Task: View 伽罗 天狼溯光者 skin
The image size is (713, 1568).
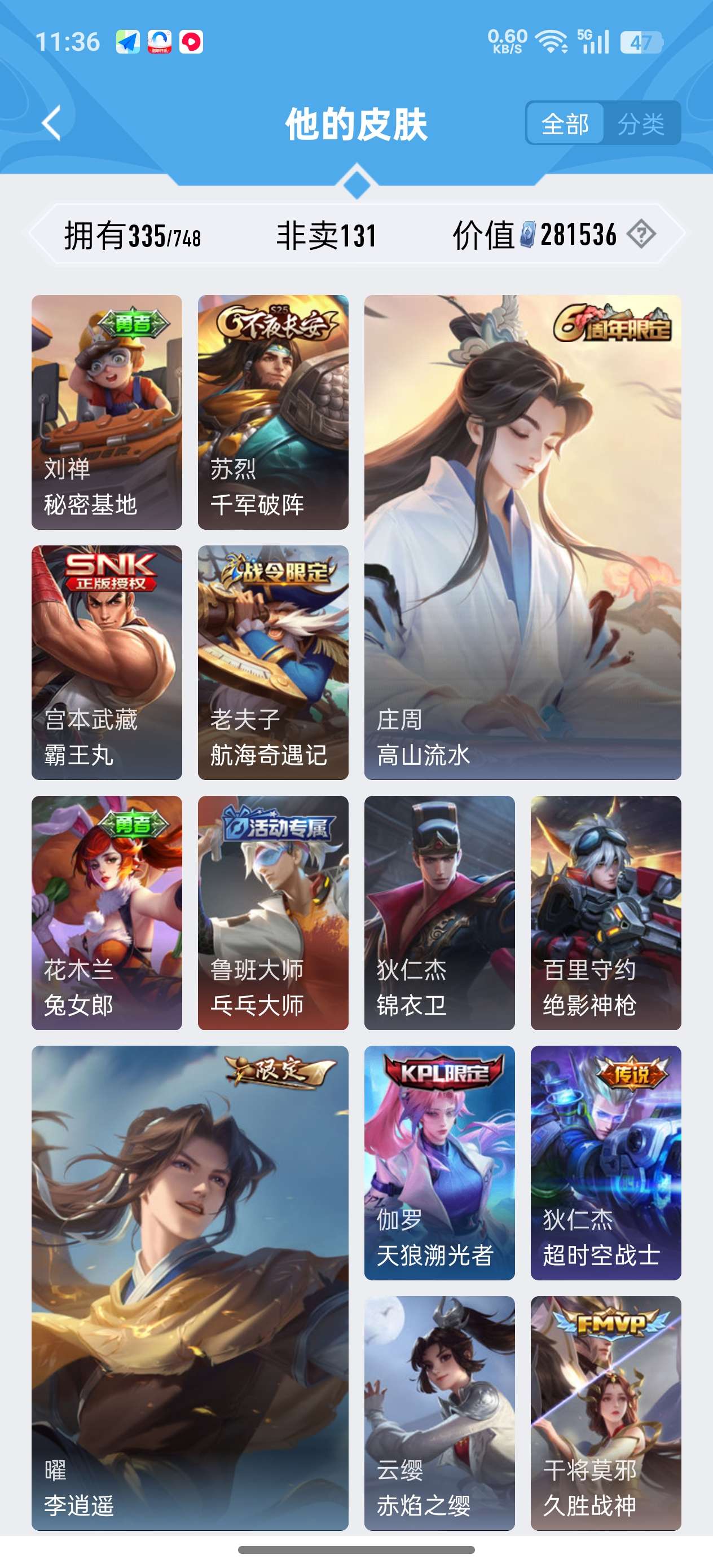Action: 439,1162
